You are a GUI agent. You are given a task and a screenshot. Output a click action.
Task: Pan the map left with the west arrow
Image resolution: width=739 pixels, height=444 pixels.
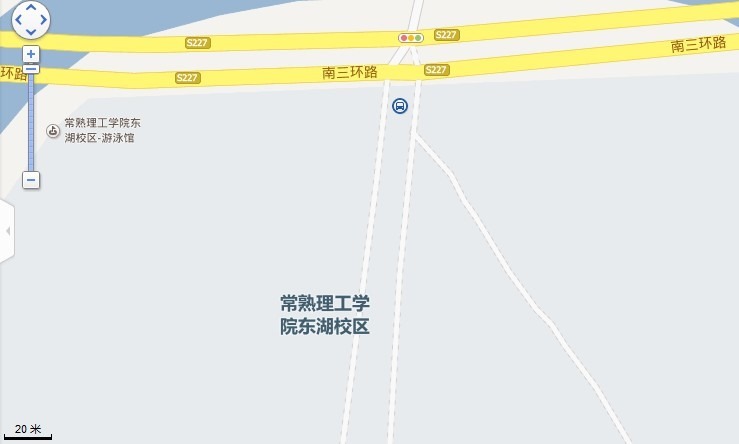[x=20, y=18]
